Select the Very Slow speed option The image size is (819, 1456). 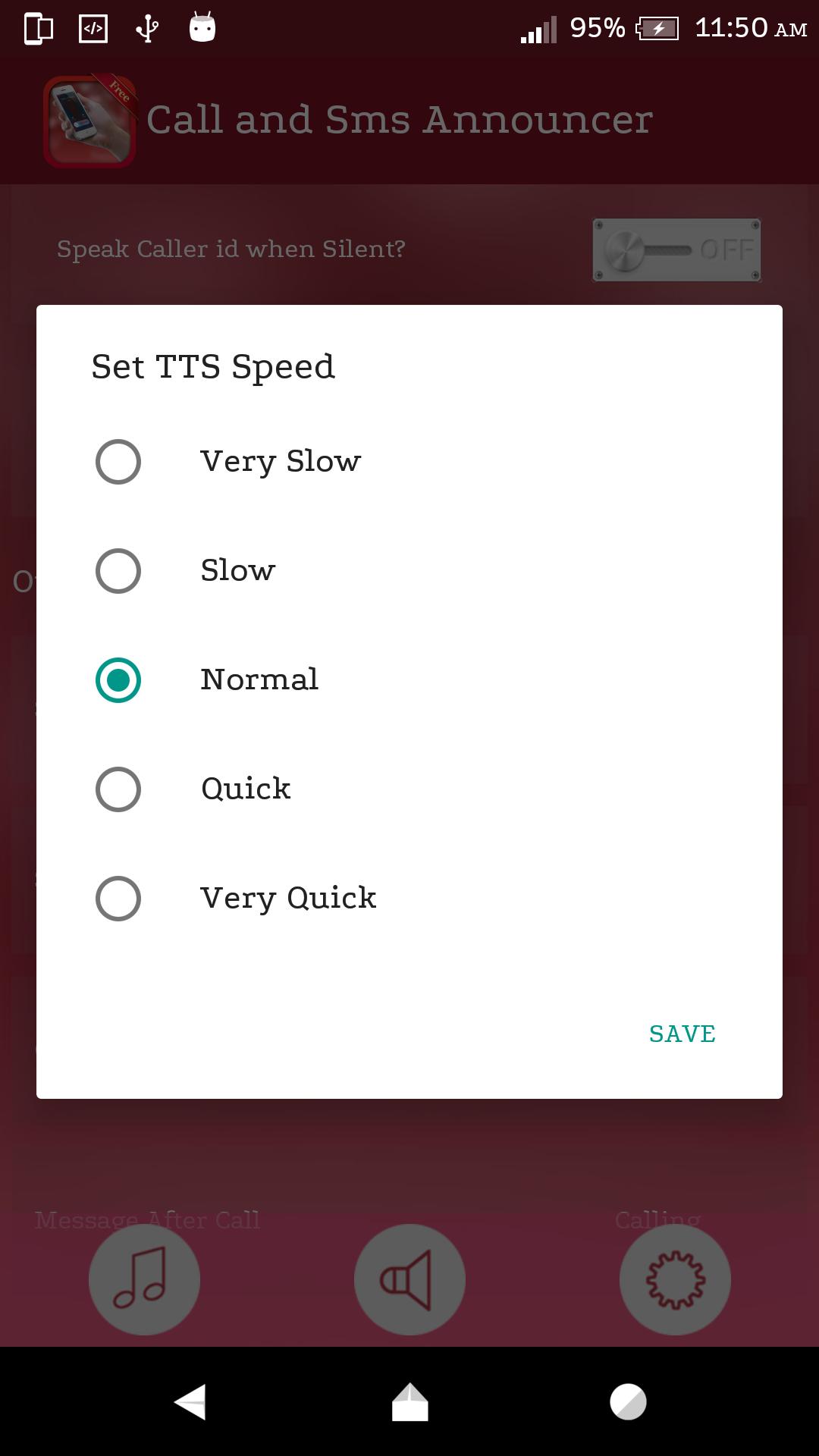[118, 461]
